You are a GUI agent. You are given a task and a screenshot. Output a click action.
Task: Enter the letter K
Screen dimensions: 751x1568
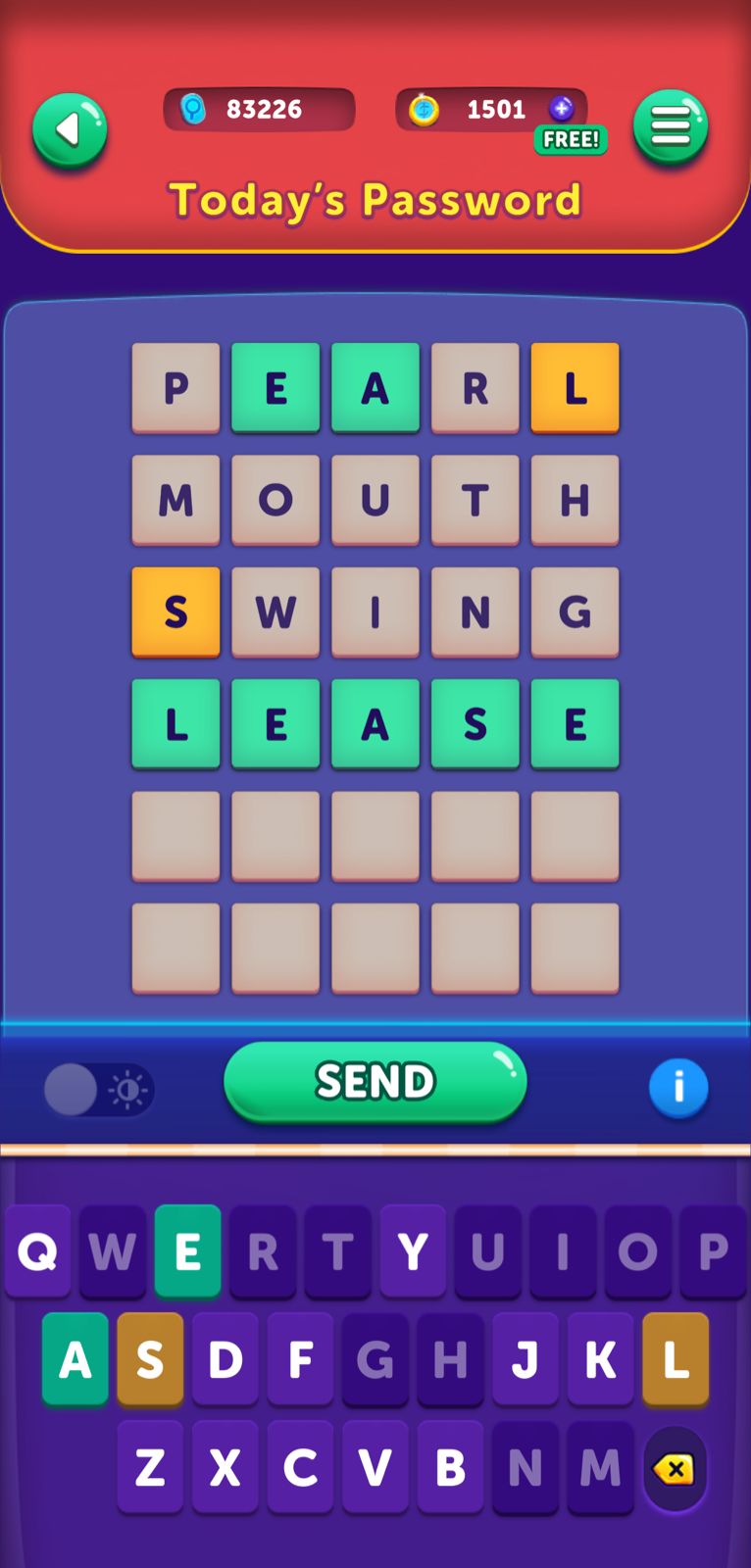pyautogui.click(x=600, y=1359)
